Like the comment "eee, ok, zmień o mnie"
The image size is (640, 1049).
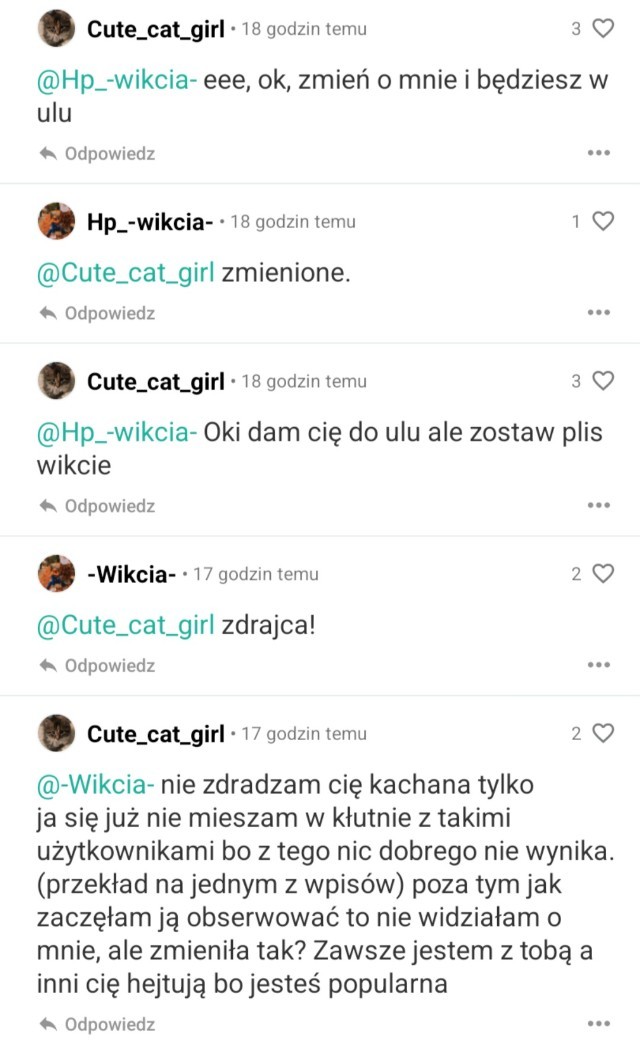[603, 29]
